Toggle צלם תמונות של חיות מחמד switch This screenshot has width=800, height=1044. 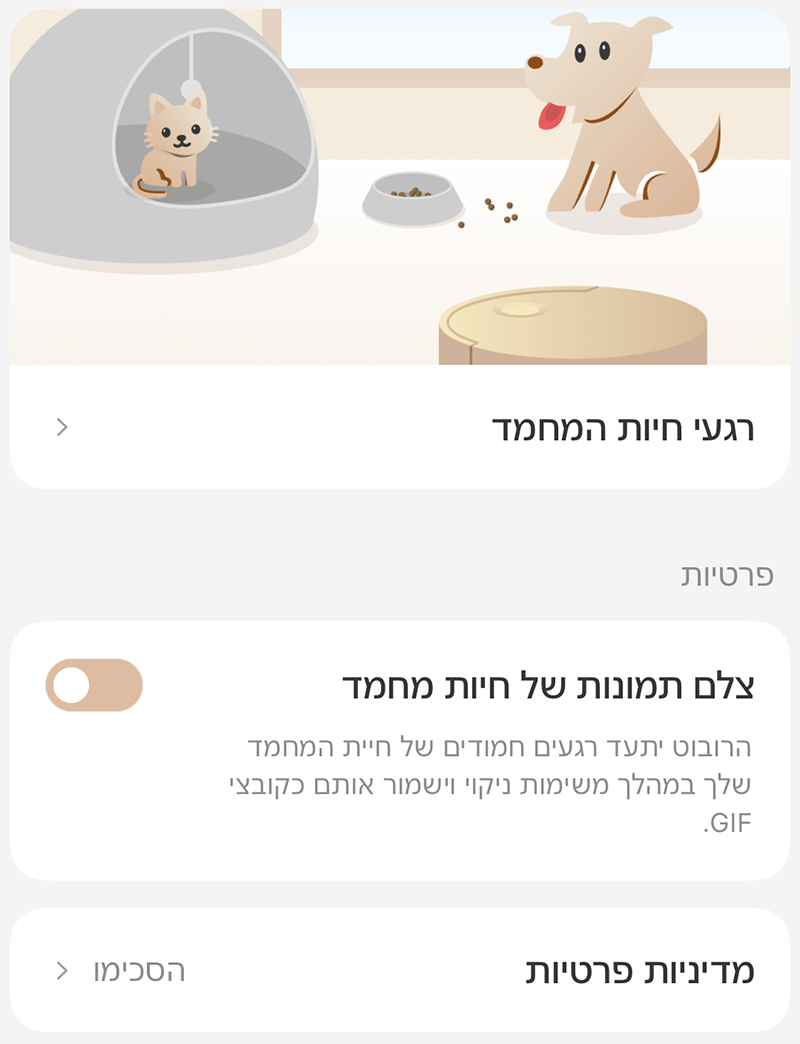pyautogui.click(x=94, y=686)
